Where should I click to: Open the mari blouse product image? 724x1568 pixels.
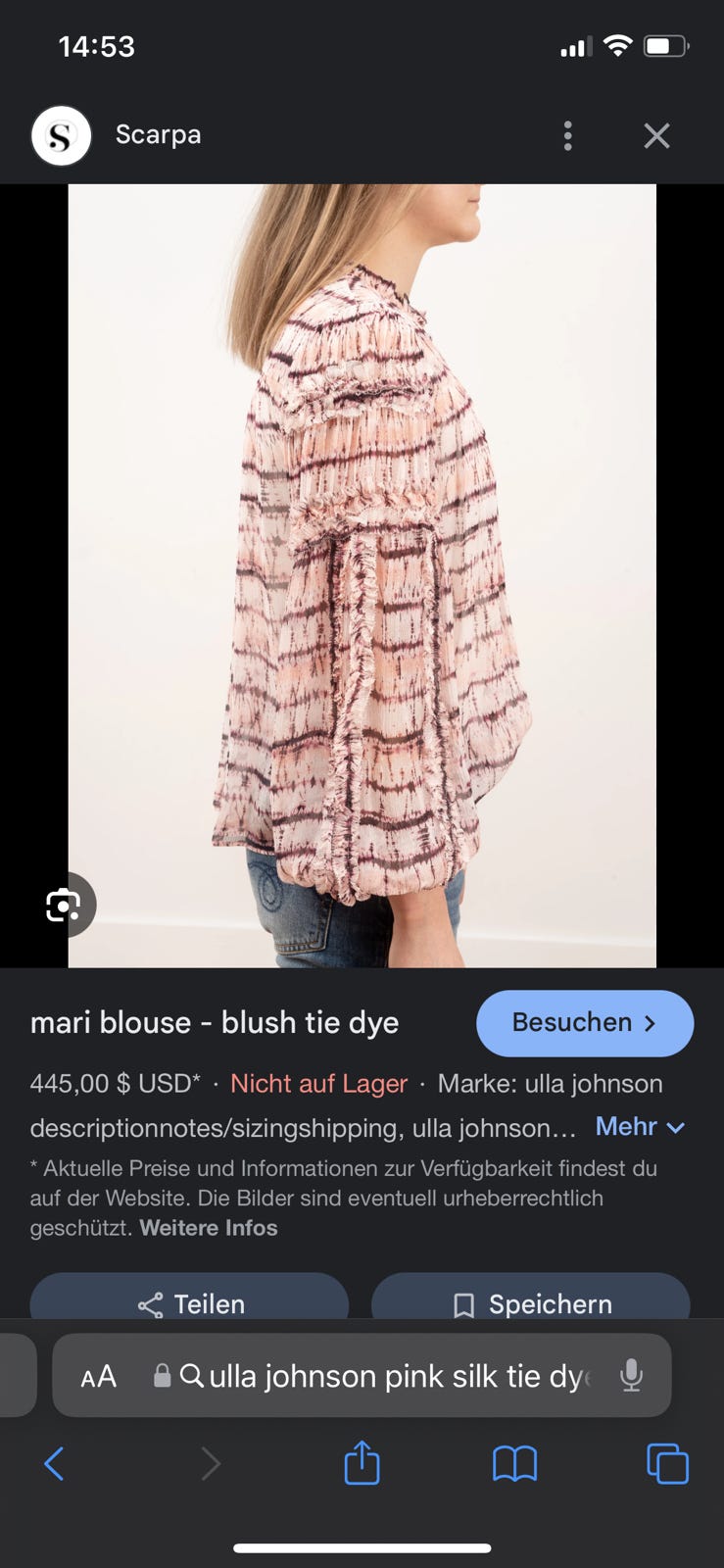coord(362,575)
